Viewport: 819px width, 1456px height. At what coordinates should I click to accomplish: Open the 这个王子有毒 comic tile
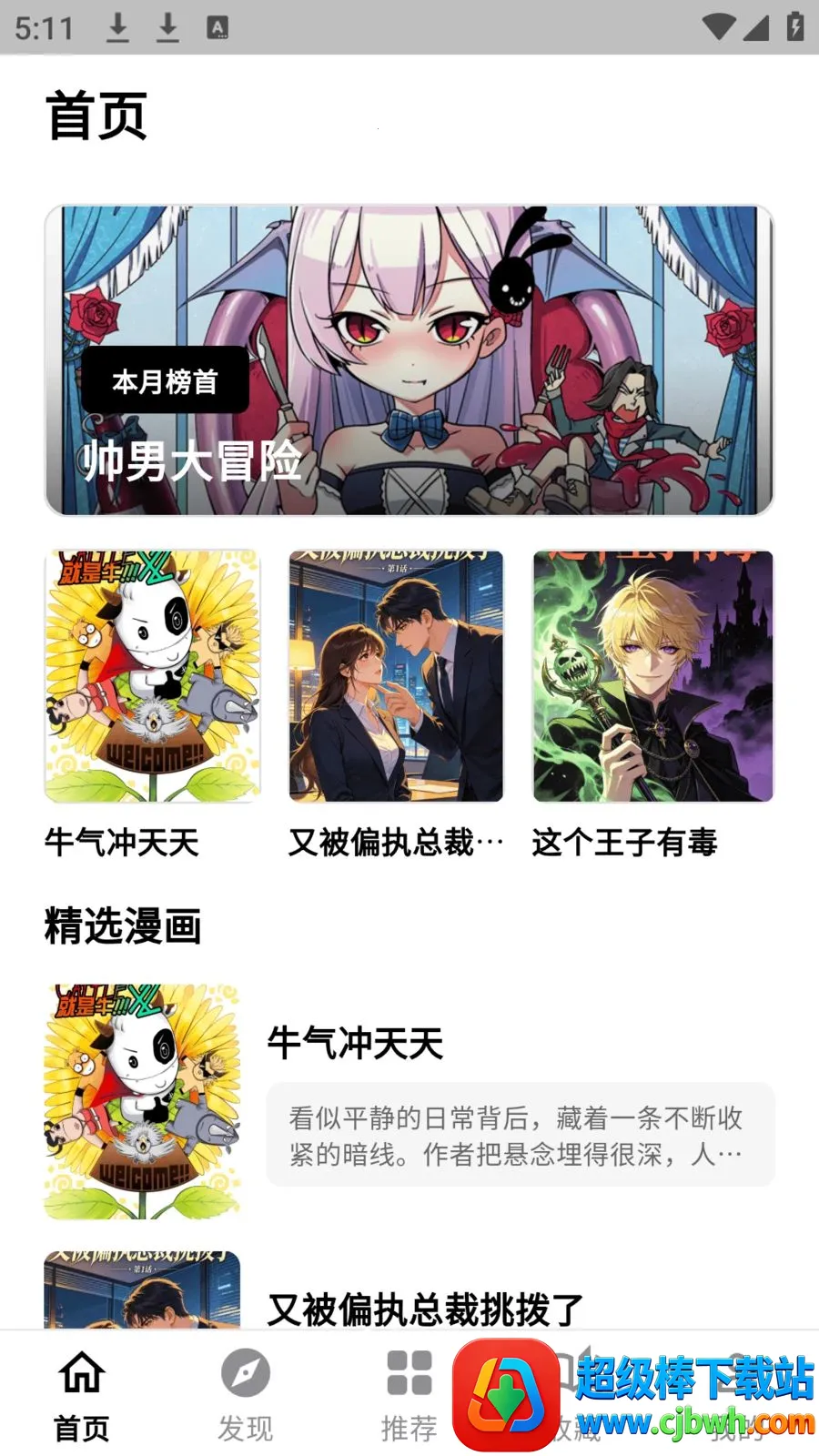[653, 676]
